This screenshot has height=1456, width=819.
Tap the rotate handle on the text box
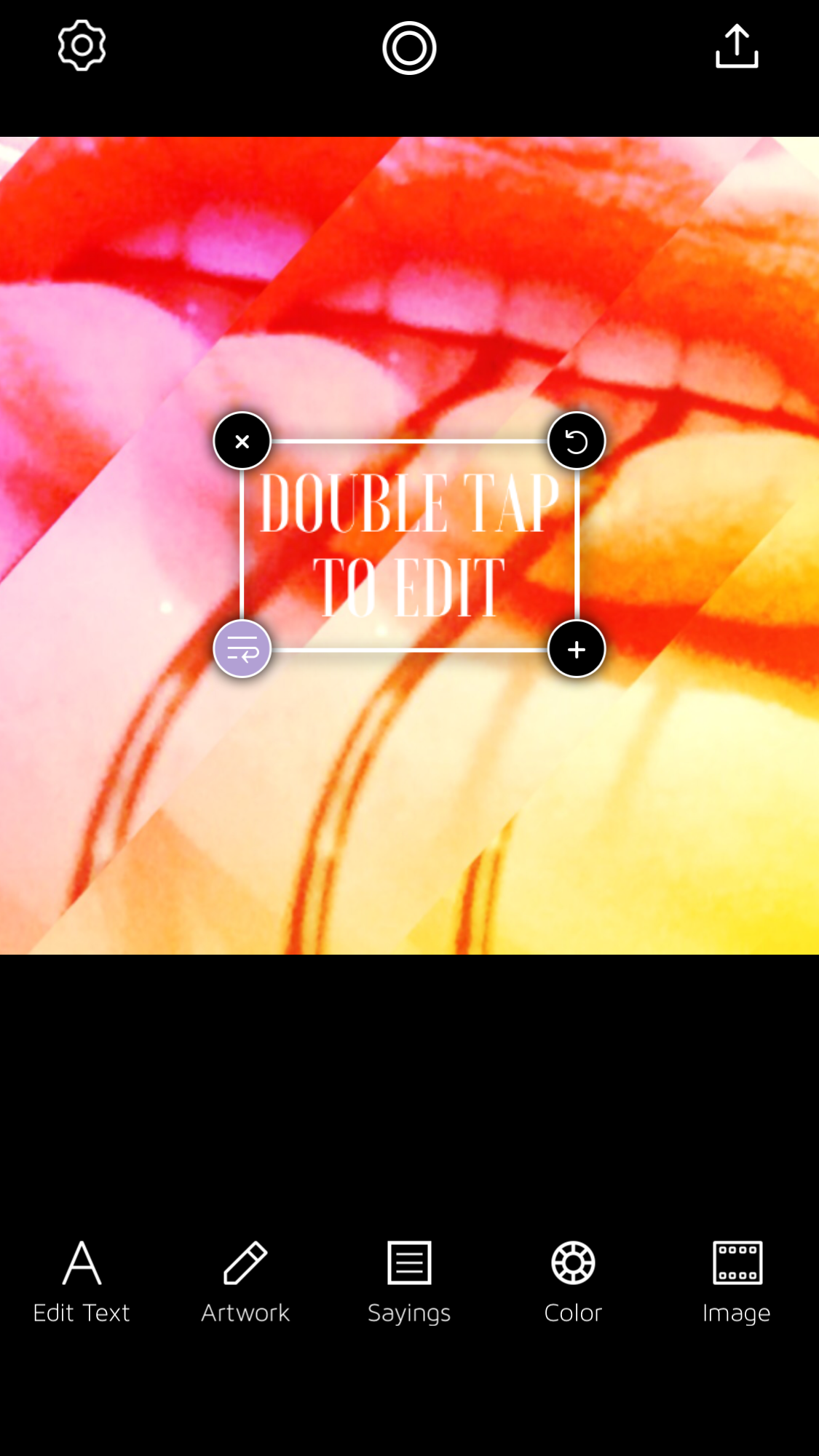(576, 441)
